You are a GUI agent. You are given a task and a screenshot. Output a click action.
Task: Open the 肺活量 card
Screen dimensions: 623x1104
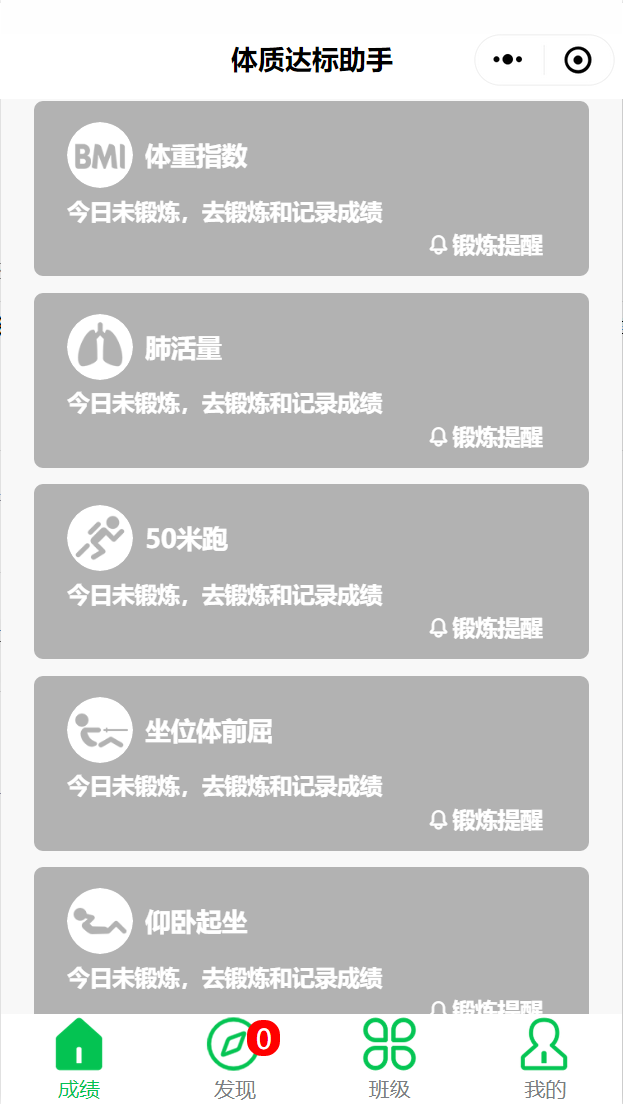click(311, 380)
